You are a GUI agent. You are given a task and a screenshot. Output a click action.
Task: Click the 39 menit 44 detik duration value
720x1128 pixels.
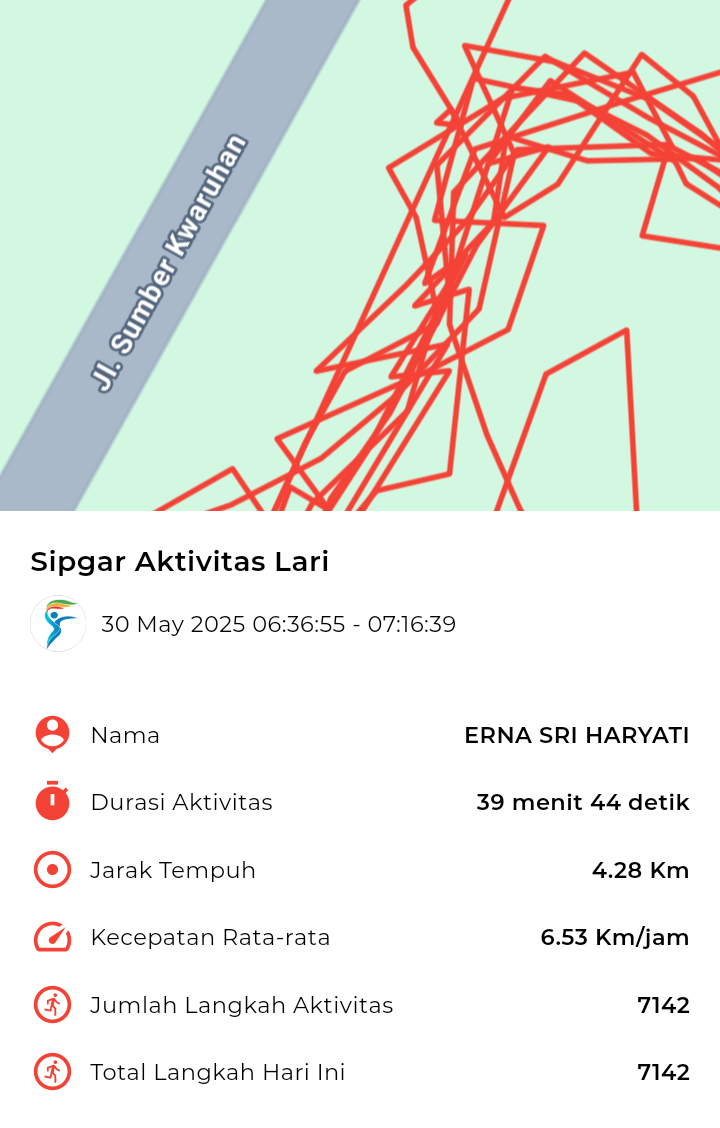click(582, 802)
